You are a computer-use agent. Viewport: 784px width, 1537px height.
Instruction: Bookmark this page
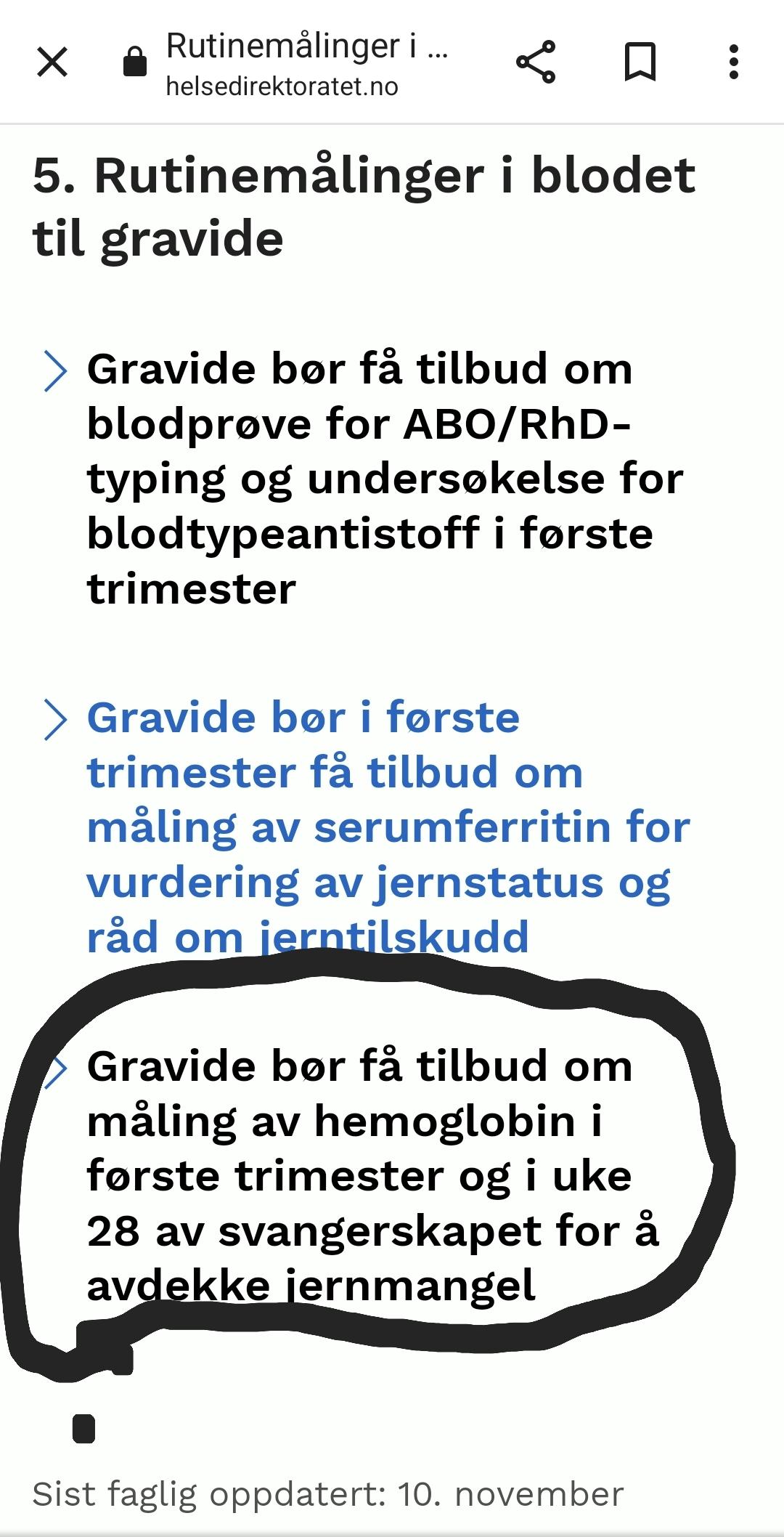pyautogui.click(x=640, y=62)
